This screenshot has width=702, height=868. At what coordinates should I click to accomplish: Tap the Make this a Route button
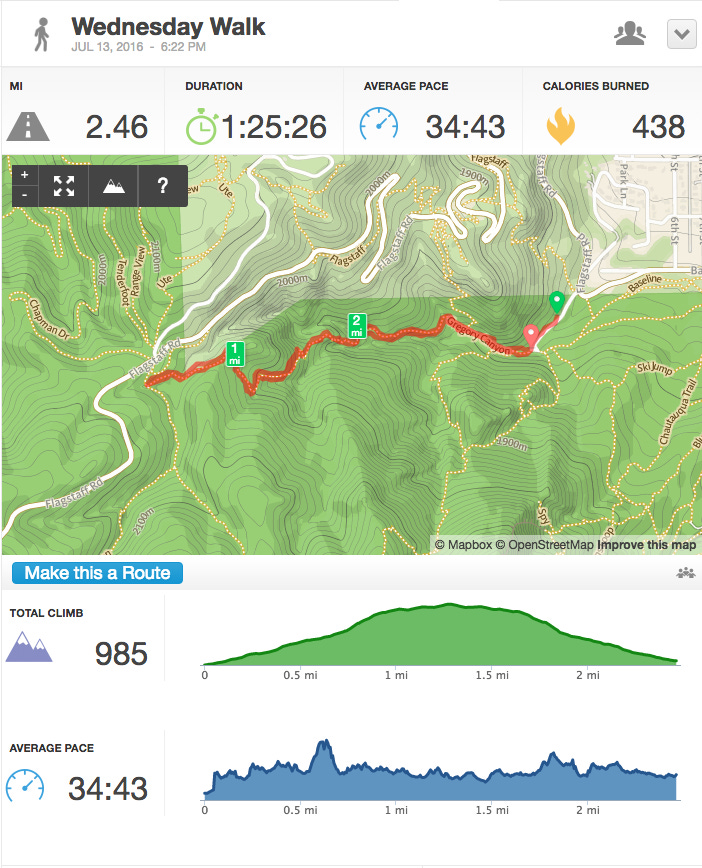(x=97, y=573)
